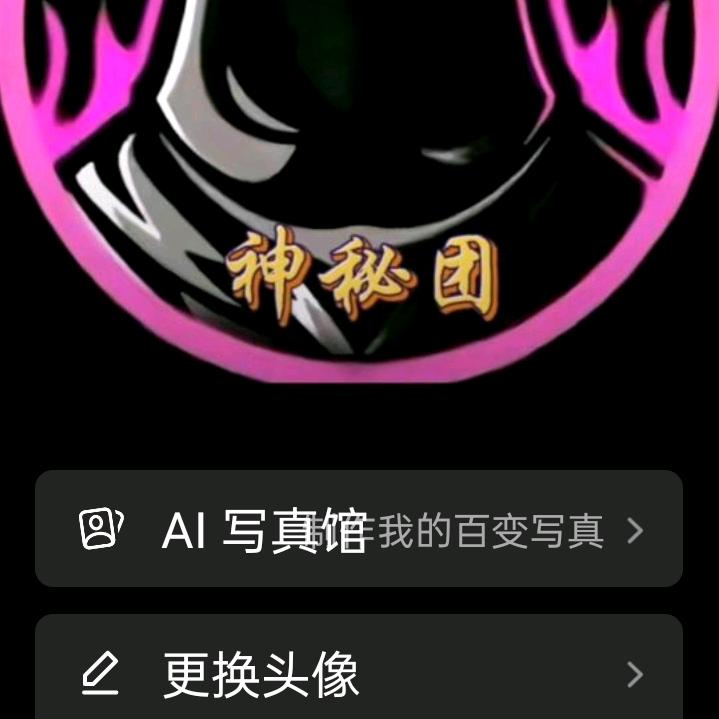The height and width of the screenshot is (719, 719).
Task: Open 更换头像 to change avatar
Action: click(x=359, y=667)
